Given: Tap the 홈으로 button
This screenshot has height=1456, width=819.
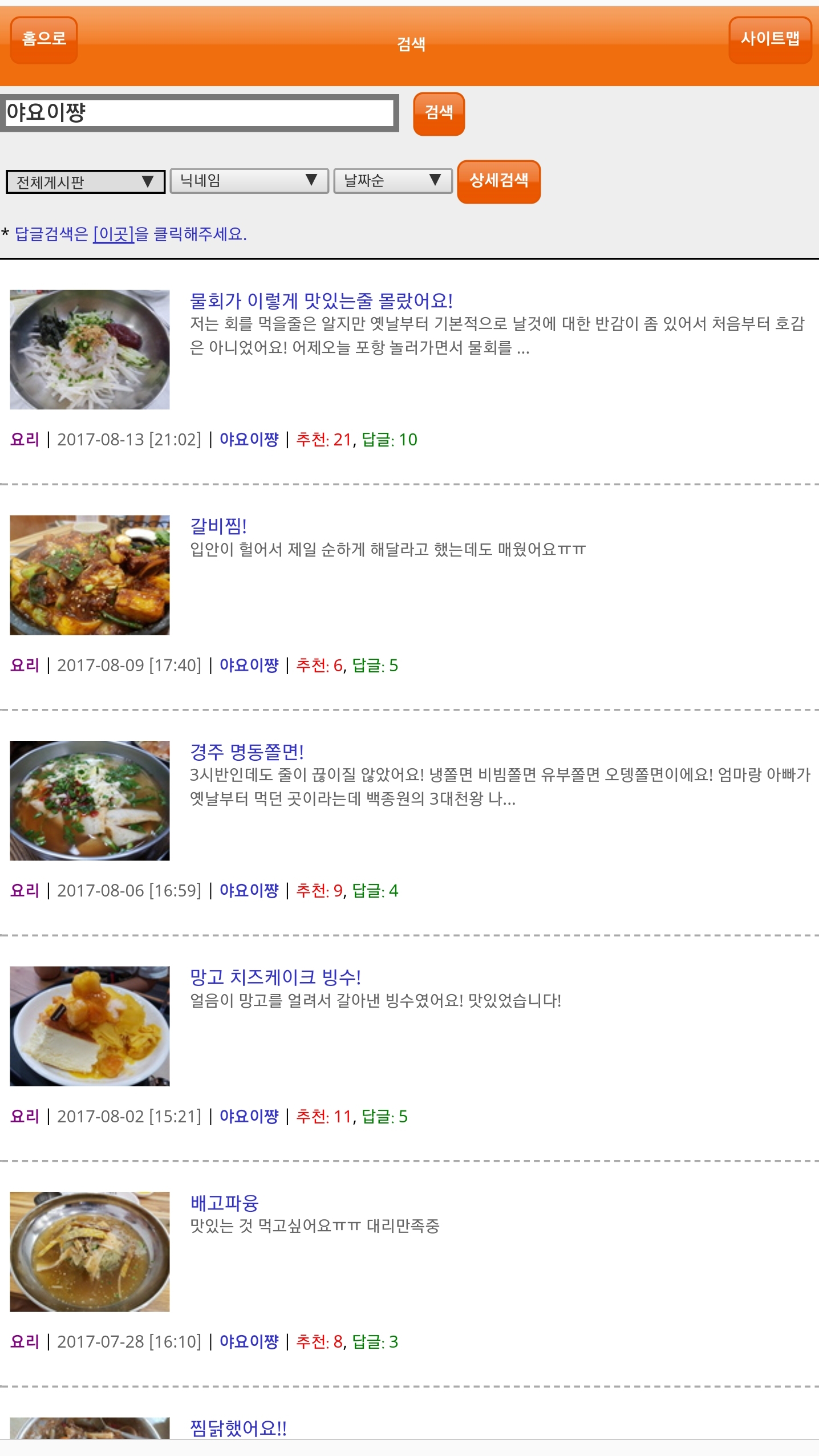Looking at the screenshot, I should (x=44, y=39).
